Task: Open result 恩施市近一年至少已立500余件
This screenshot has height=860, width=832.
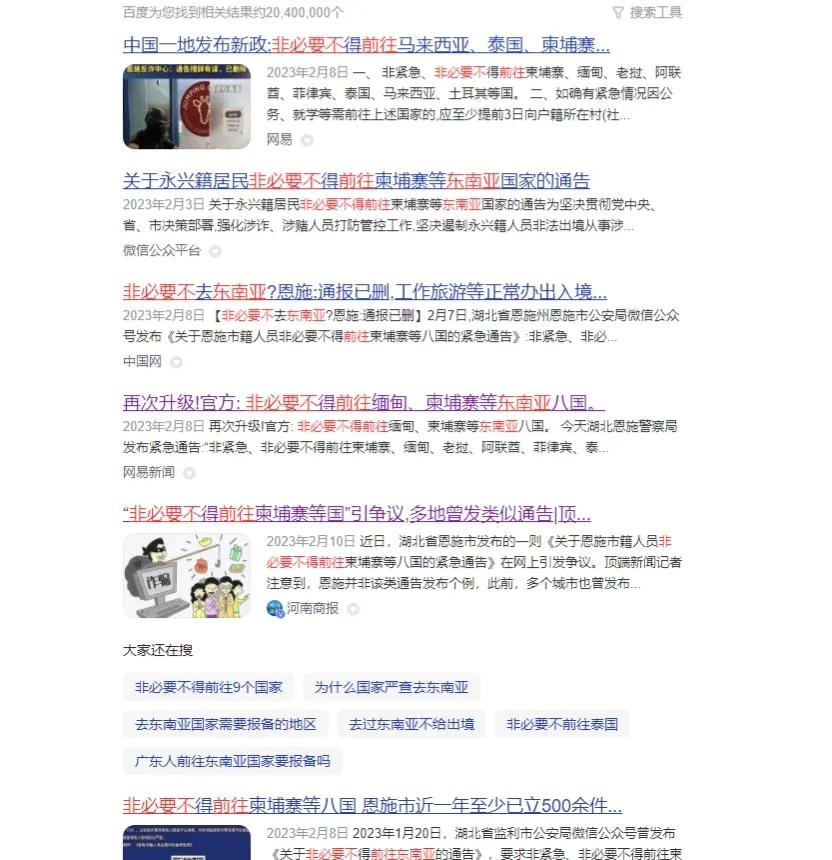Action: [x=372, y=805]
